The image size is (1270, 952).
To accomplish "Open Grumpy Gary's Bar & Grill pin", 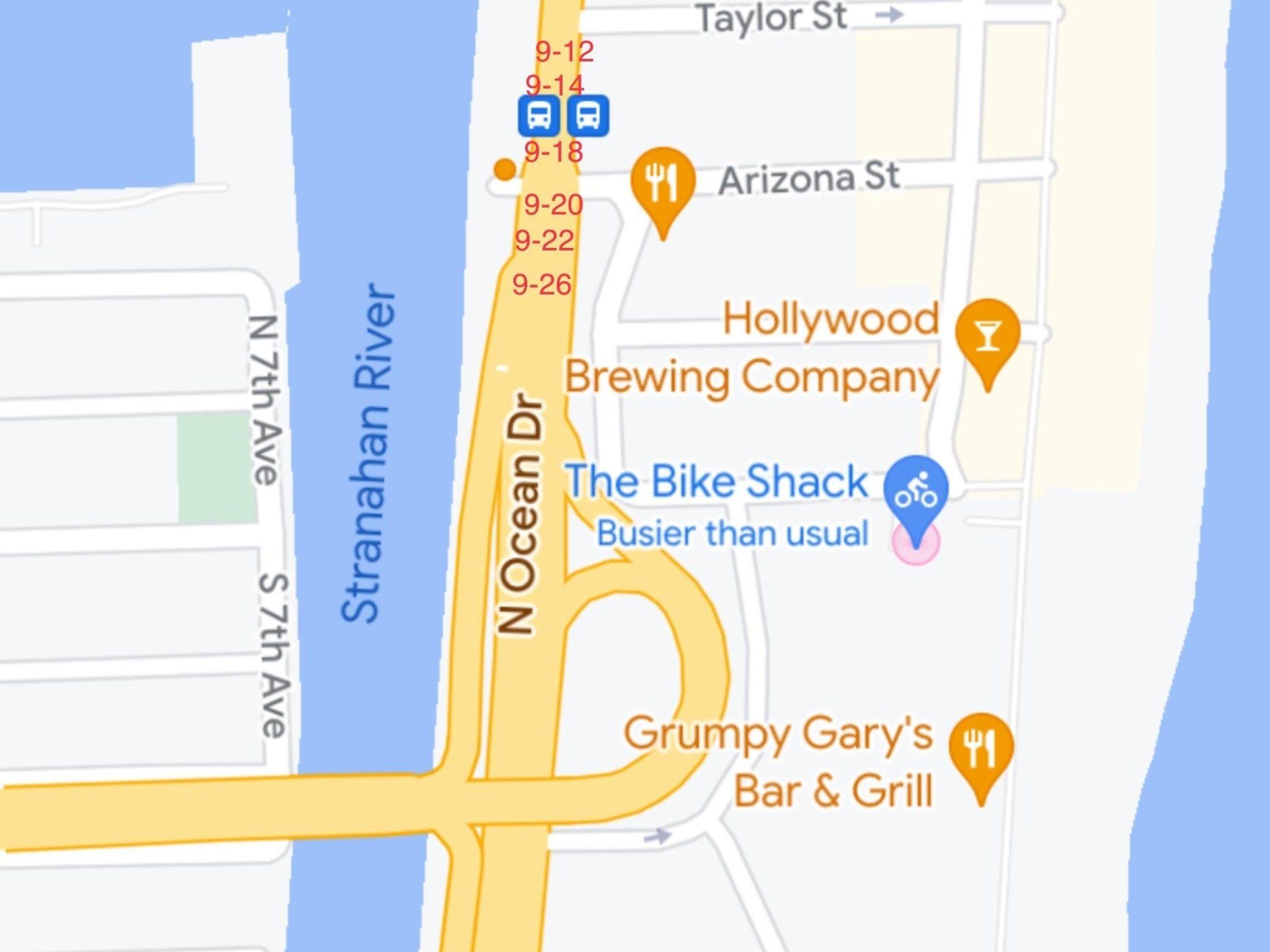I will (x=981, y=748).
